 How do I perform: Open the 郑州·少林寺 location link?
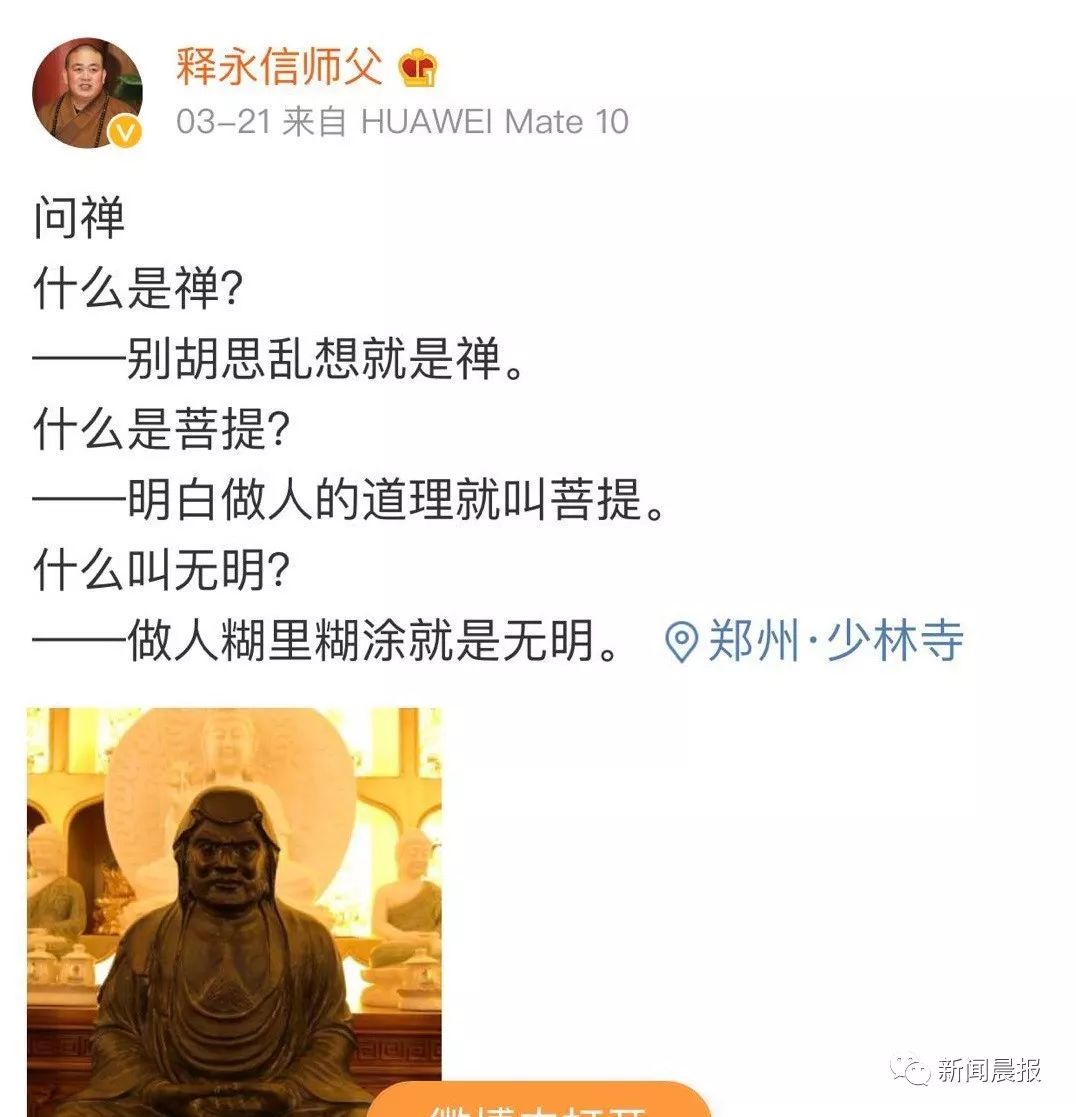click(816, 640)
